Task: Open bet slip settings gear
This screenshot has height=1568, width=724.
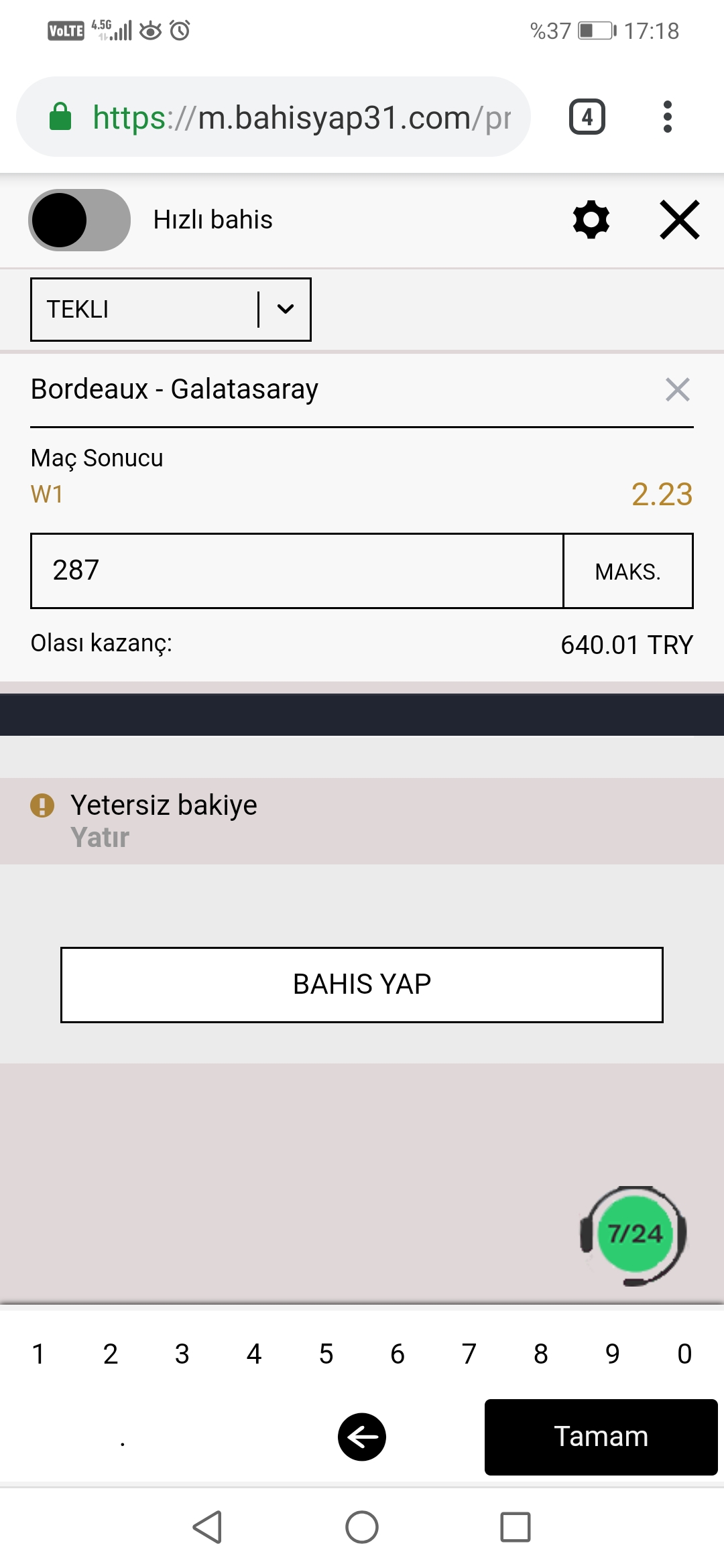Action: click(x=591, y=219)
